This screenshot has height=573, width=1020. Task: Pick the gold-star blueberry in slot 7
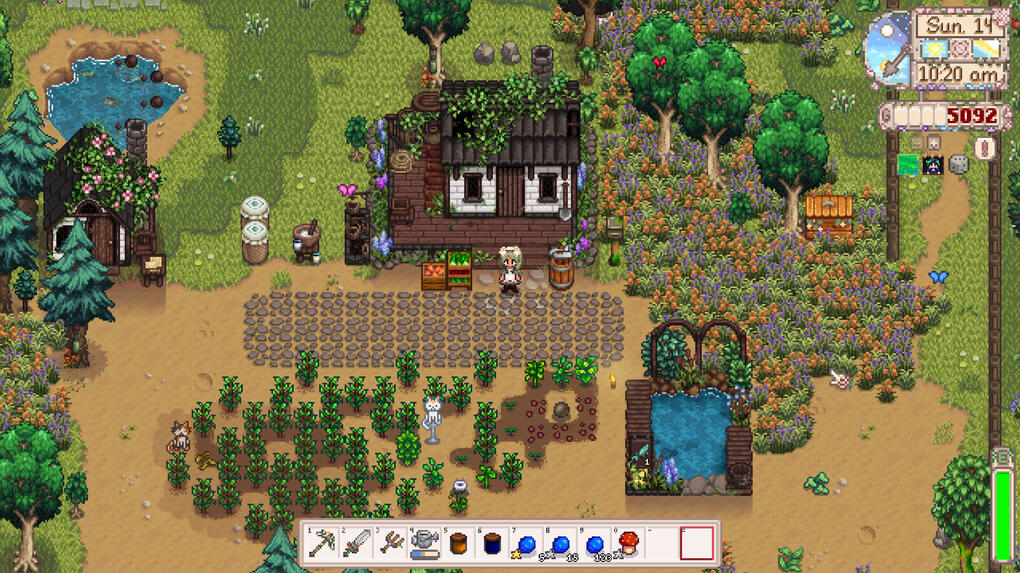coord(527,545)
